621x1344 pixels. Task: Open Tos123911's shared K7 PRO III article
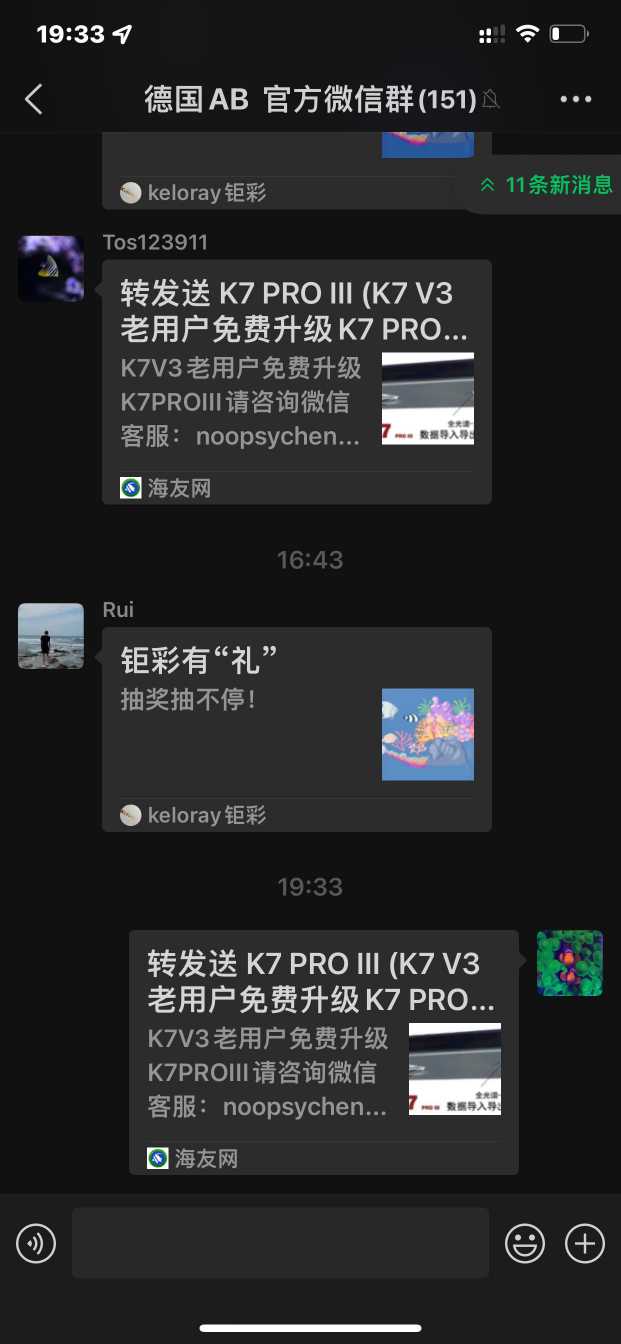point(296,380)
